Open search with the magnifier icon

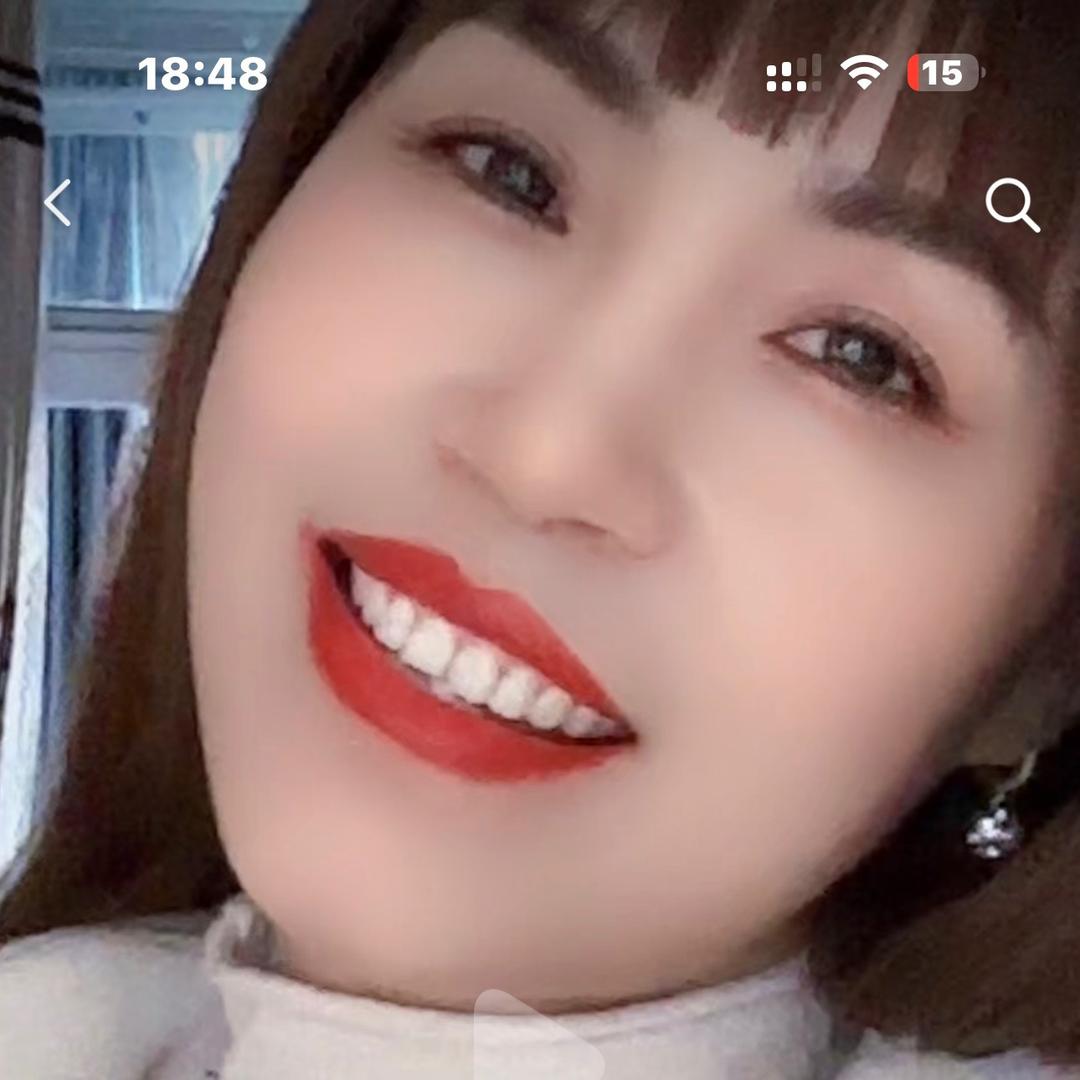(x=1011, y=205)
